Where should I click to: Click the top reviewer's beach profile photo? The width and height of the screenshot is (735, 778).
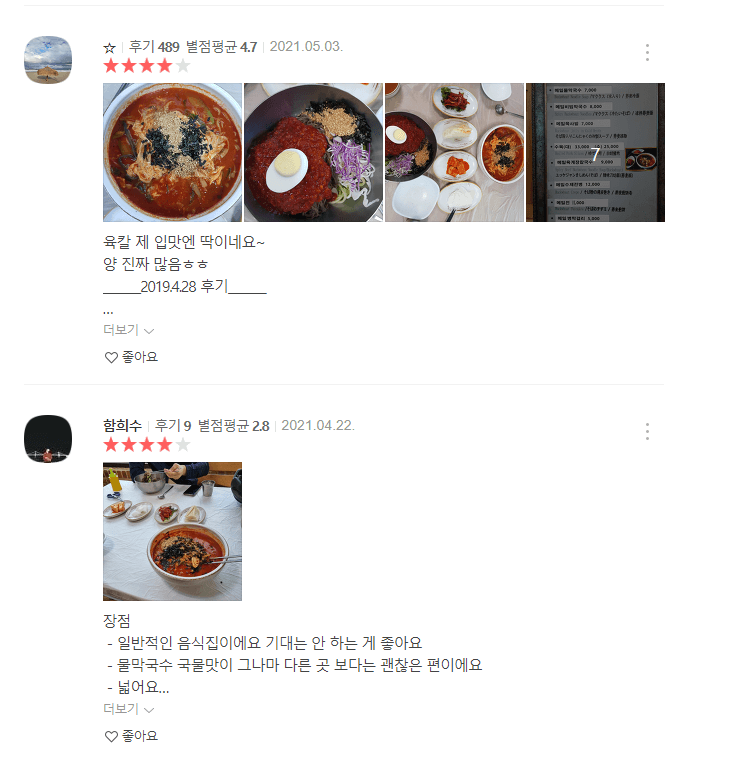point(47,60)
